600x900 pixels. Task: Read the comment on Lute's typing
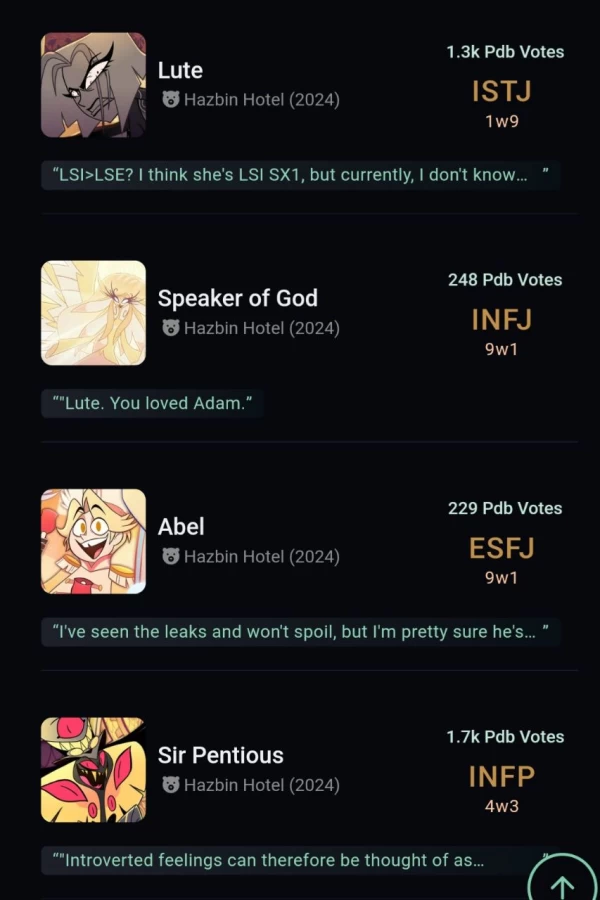(x=298, y=175)
